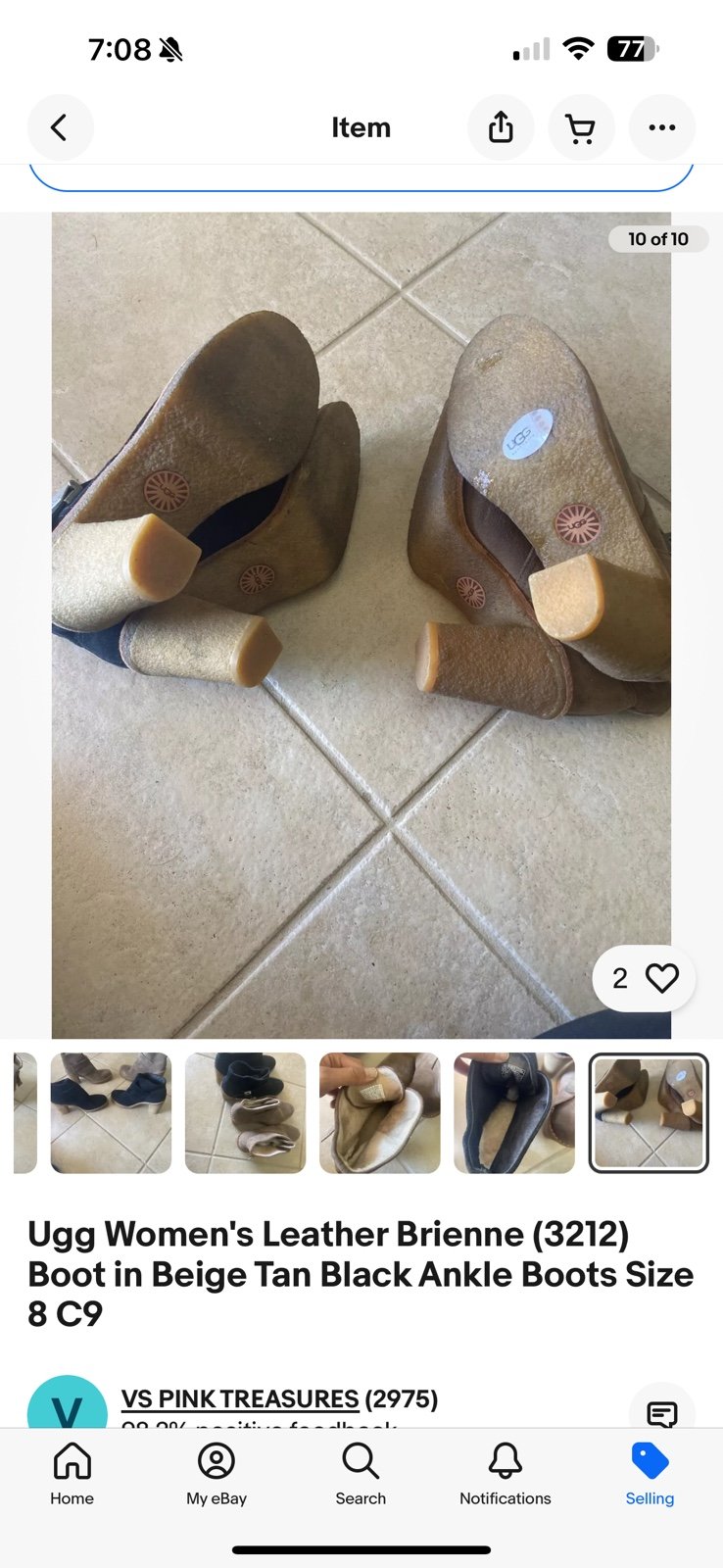Select thumbnail of boots lying on floor
723x1568 pixels.
pyautogui.click(x=245, y=1112)
